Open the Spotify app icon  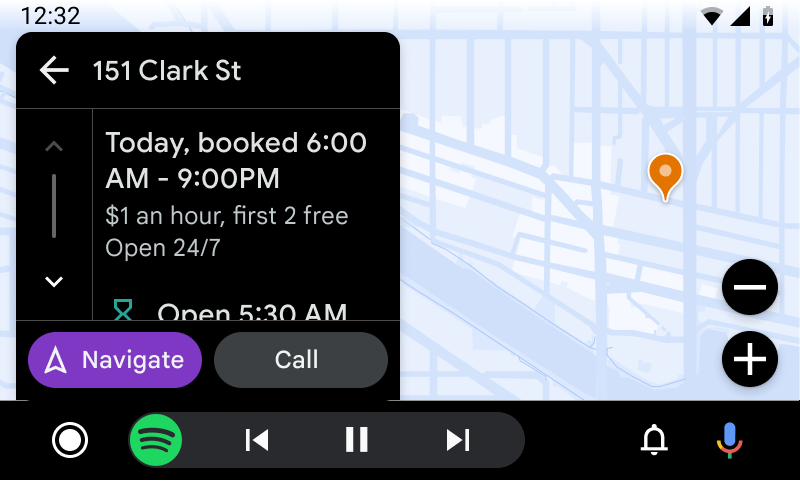pos(156,440)
